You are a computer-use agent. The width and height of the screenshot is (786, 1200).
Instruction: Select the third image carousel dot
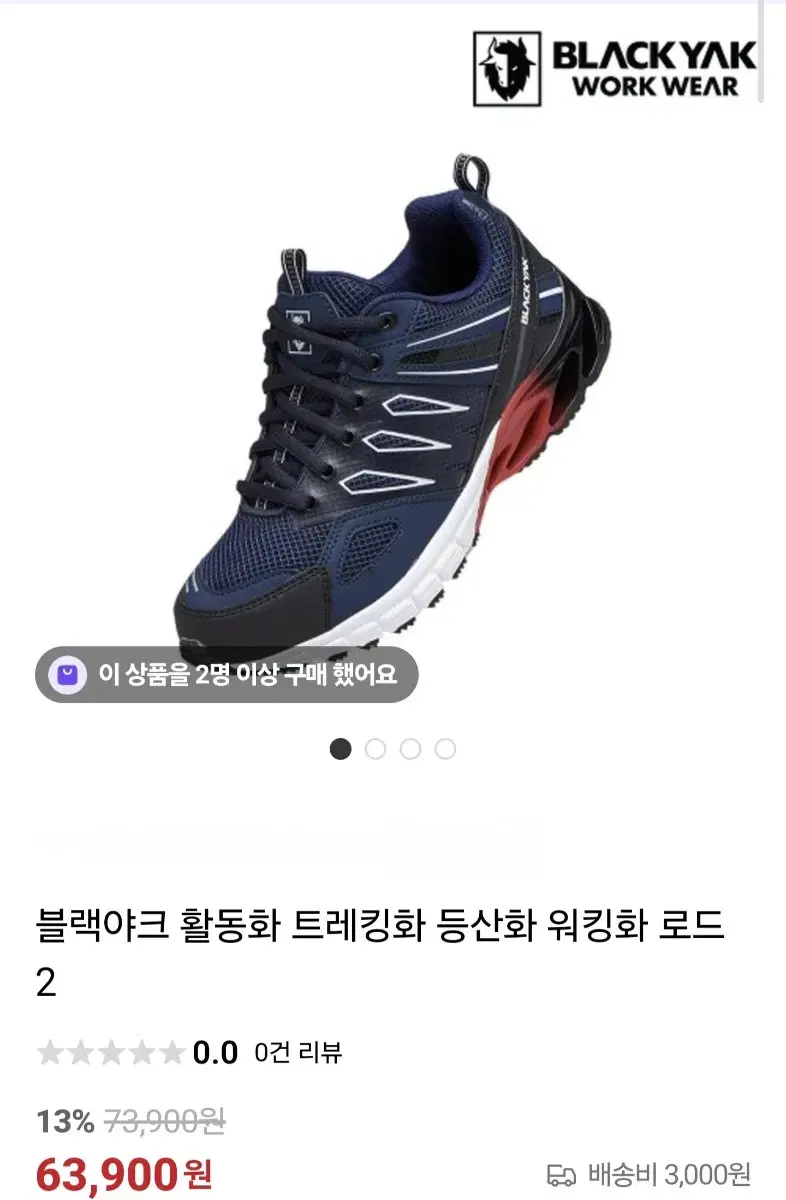tap(408, 748)
